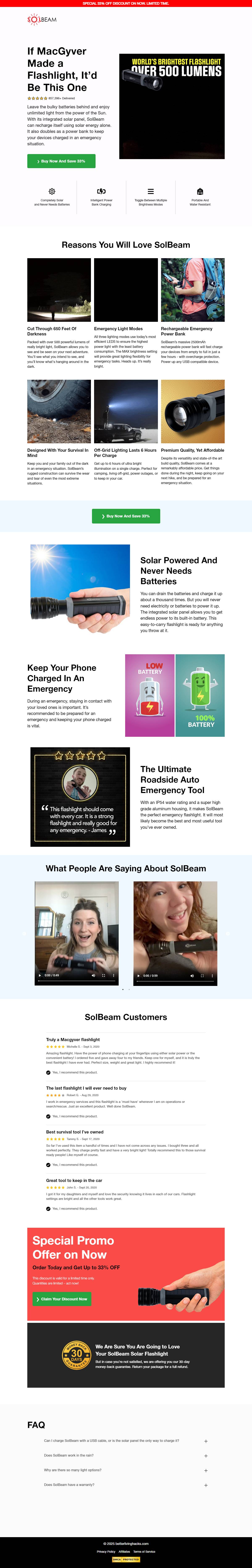Tap Buy Now And Save 33% under the star rating
Viewport: 252px width, 1568px height.
click(x=62, y=161)
